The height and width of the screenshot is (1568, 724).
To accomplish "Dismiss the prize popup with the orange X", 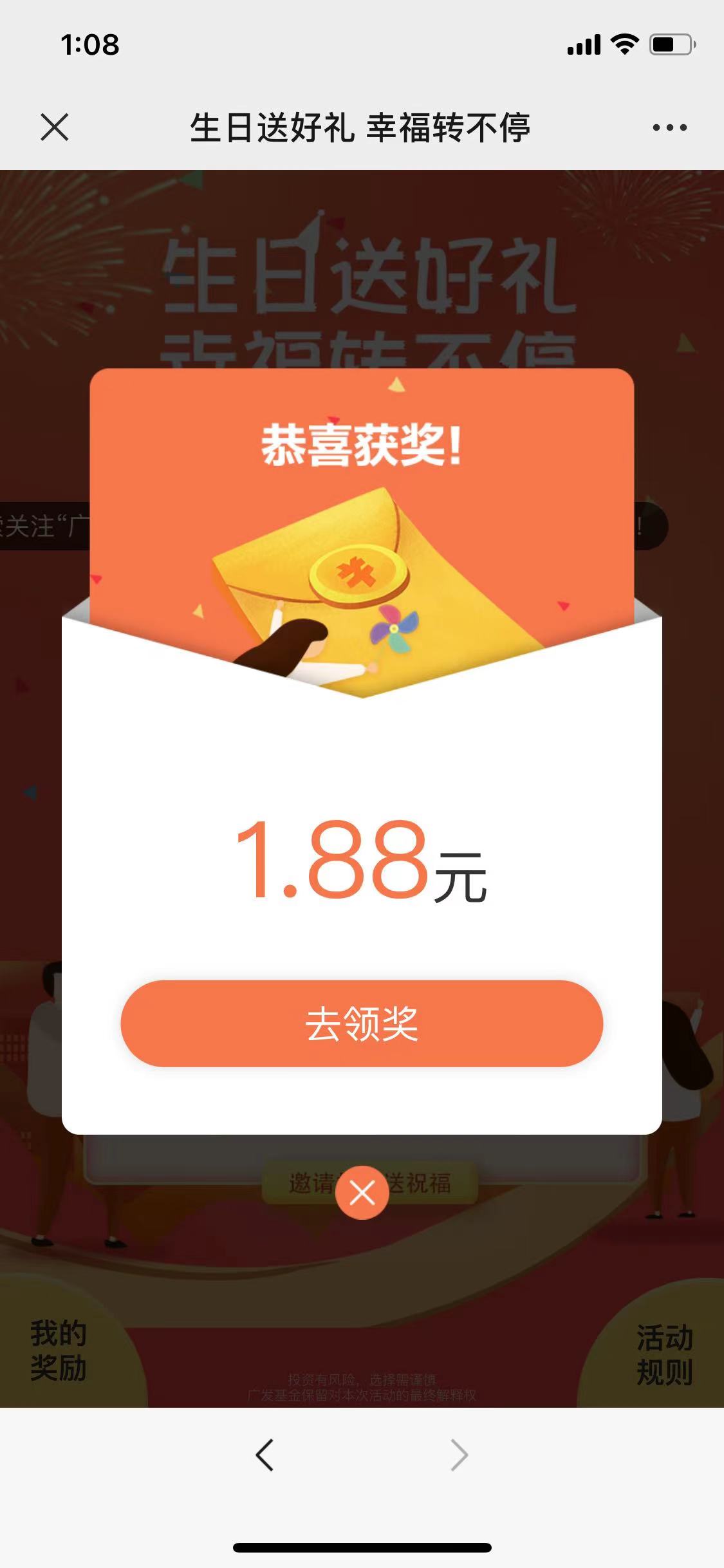I will [362, 1193].
